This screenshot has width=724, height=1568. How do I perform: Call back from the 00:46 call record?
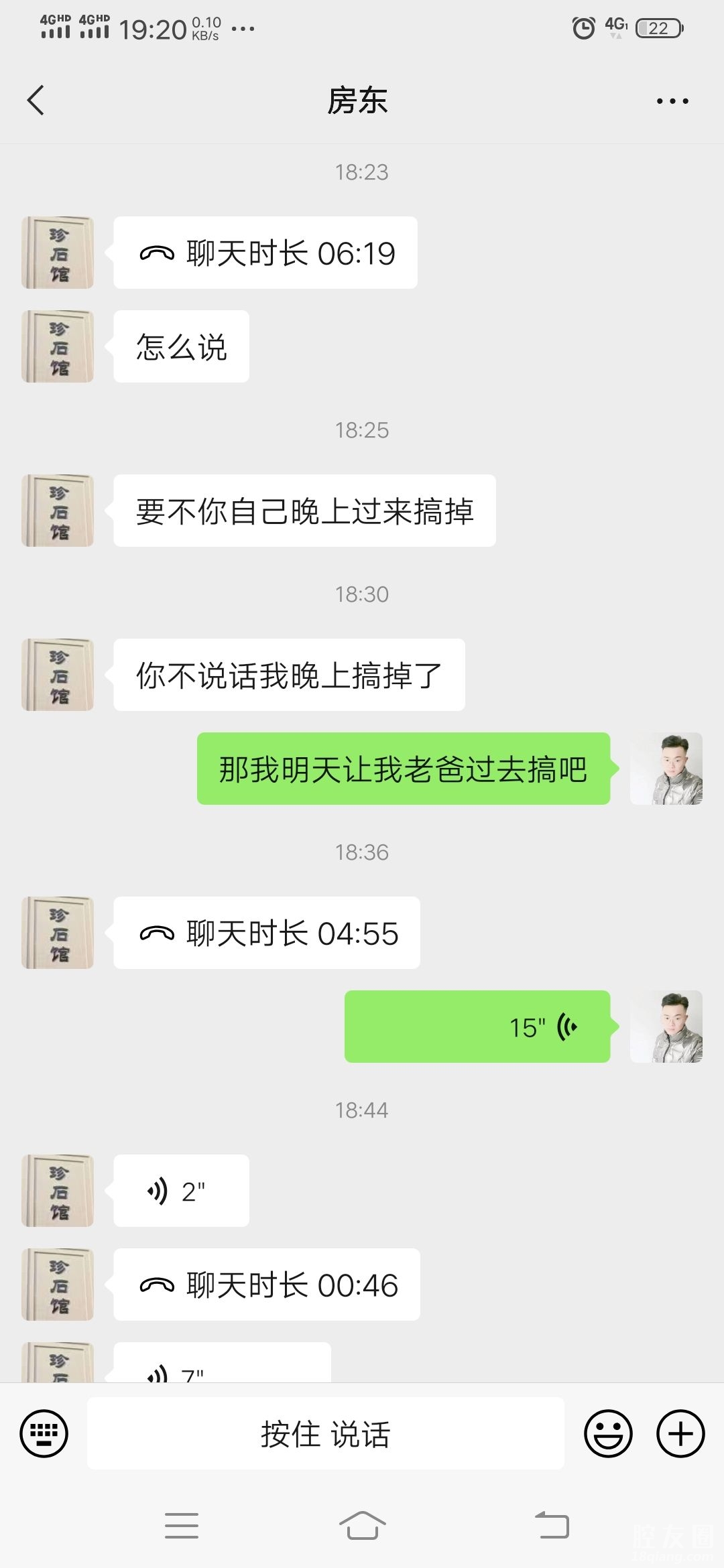267,1285
